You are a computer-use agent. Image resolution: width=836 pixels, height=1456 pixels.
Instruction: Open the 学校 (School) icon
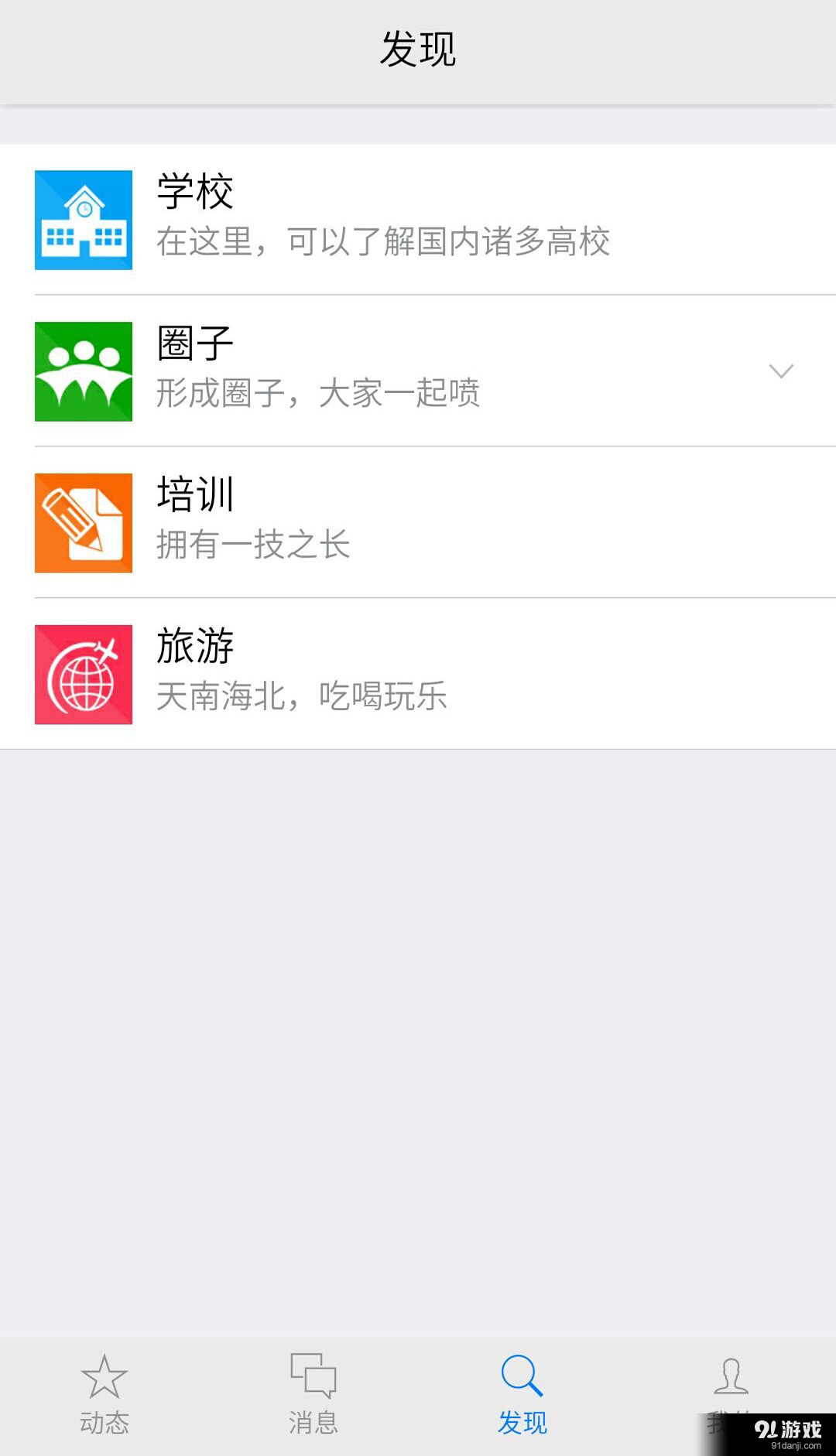pyautogui.click(x=83, y=218)
